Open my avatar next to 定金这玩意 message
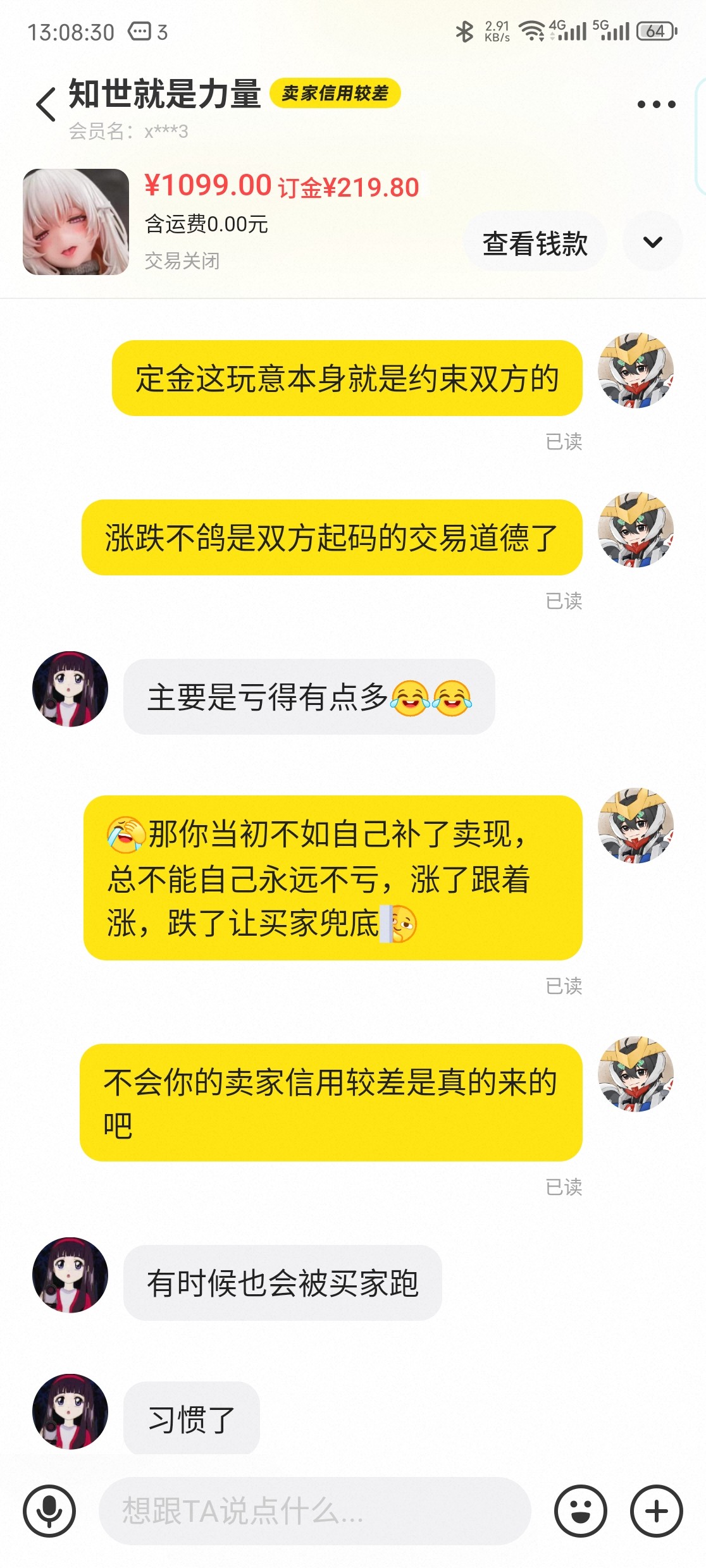Screen dimensions: 706x1568 [x=635, y=371]
